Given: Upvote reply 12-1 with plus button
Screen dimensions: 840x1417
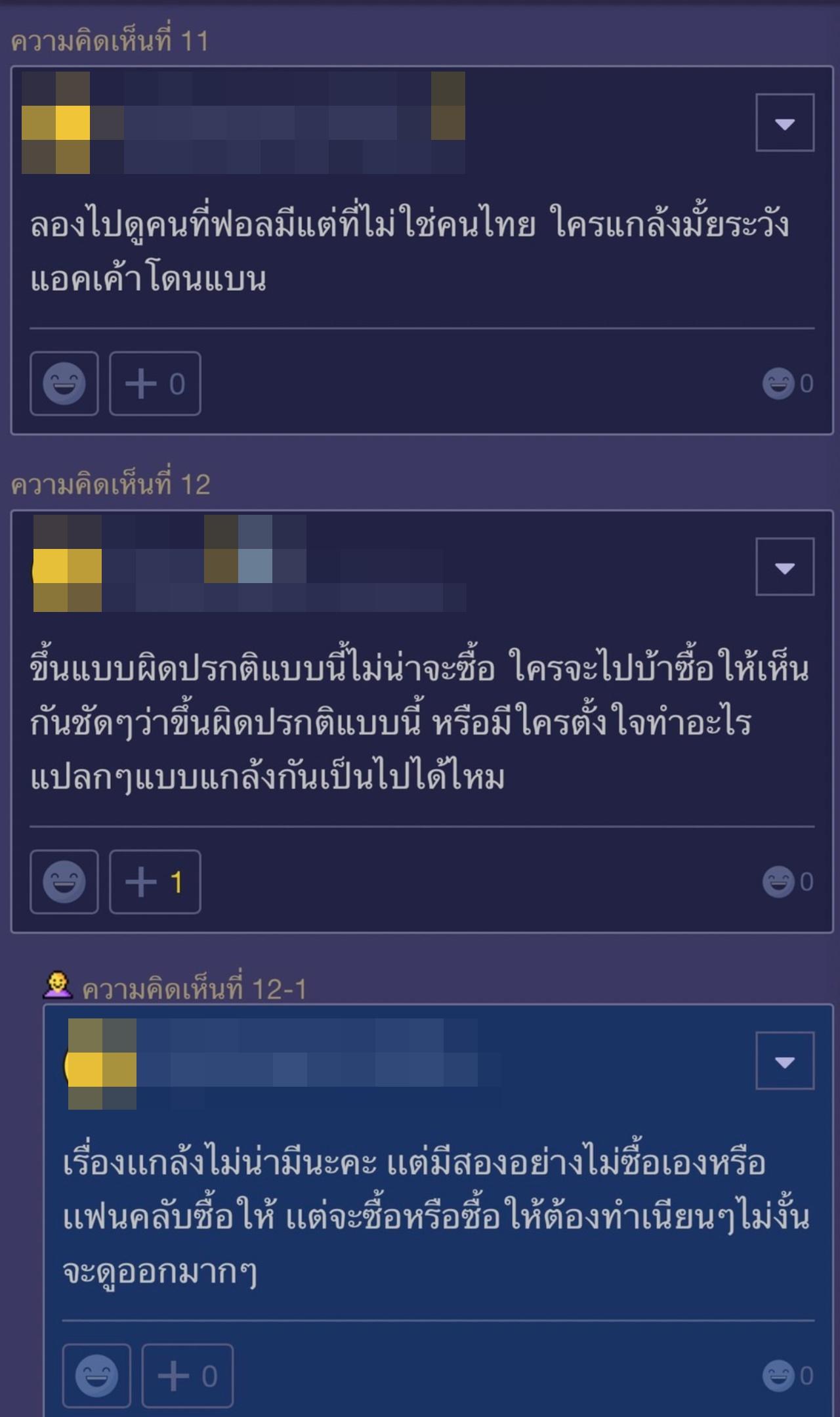Looking at the screenshot, I should pyautogui.click(x=188, y=1376).
